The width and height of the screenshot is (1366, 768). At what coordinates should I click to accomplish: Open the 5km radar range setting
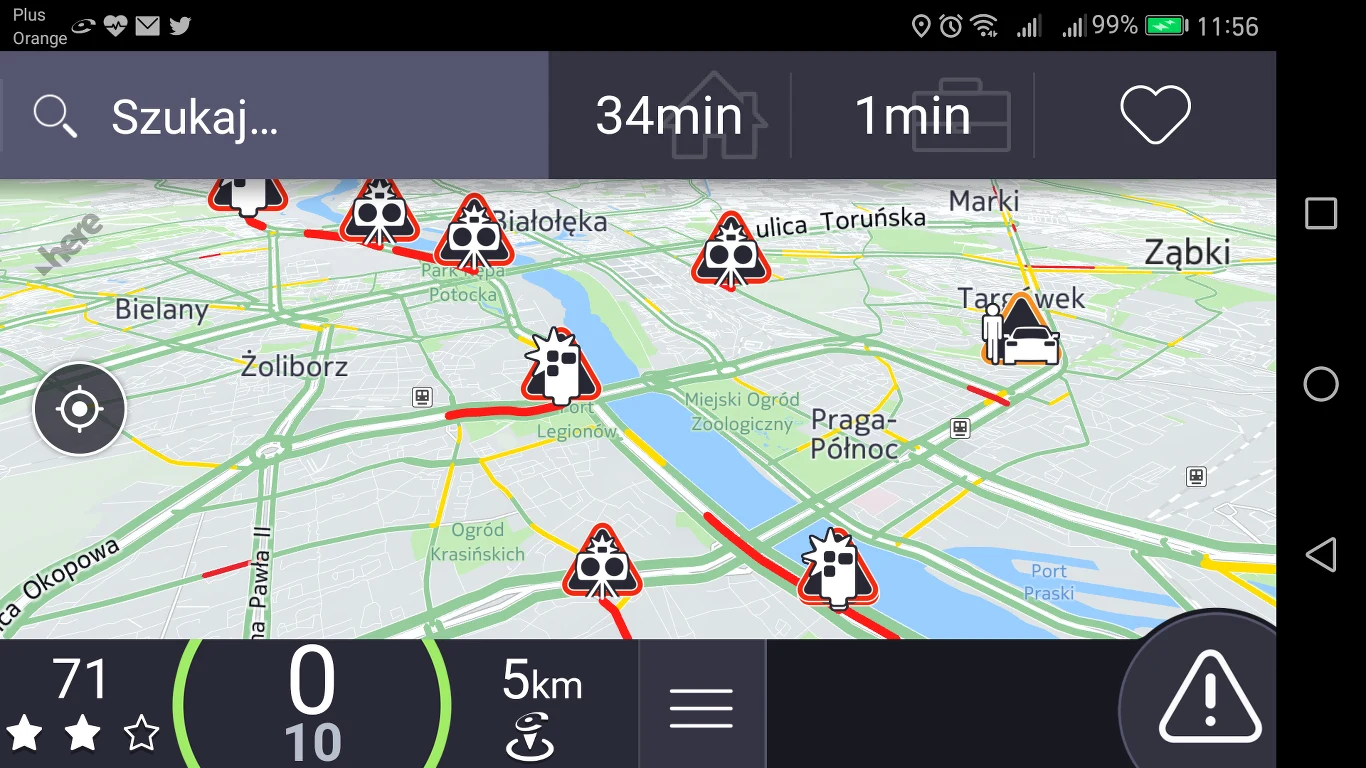click(541, 706)
